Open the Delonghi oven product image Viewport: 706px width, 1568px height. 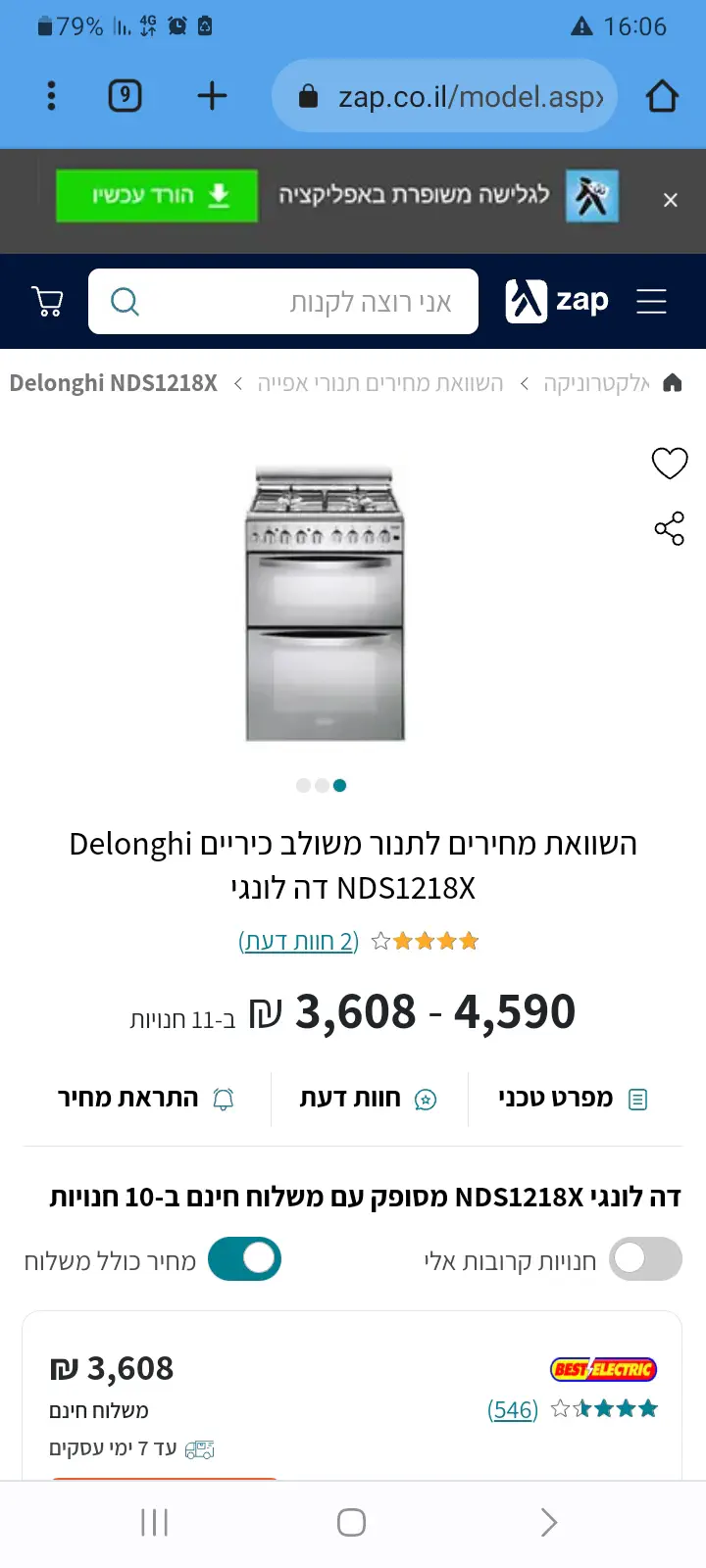325,603
